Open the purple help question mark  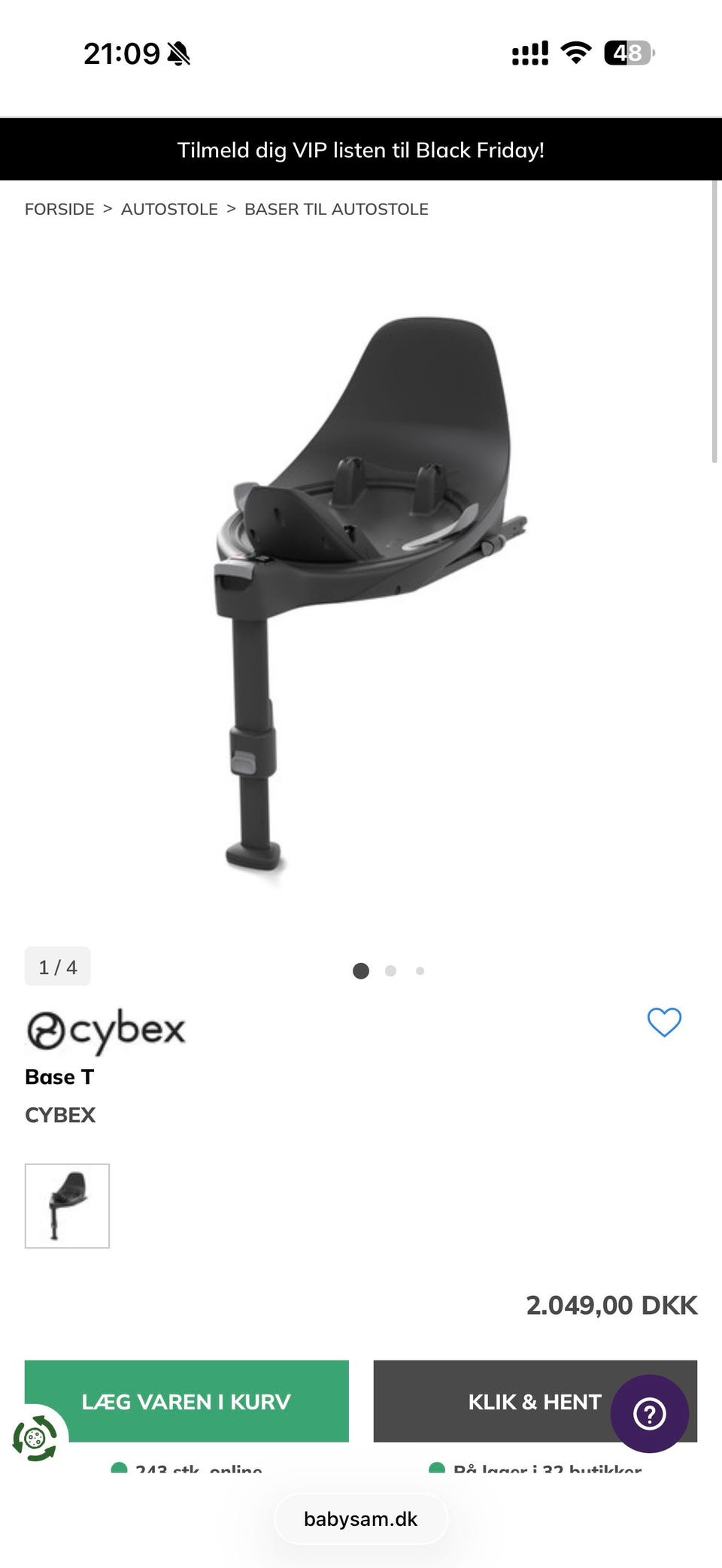649,1414
